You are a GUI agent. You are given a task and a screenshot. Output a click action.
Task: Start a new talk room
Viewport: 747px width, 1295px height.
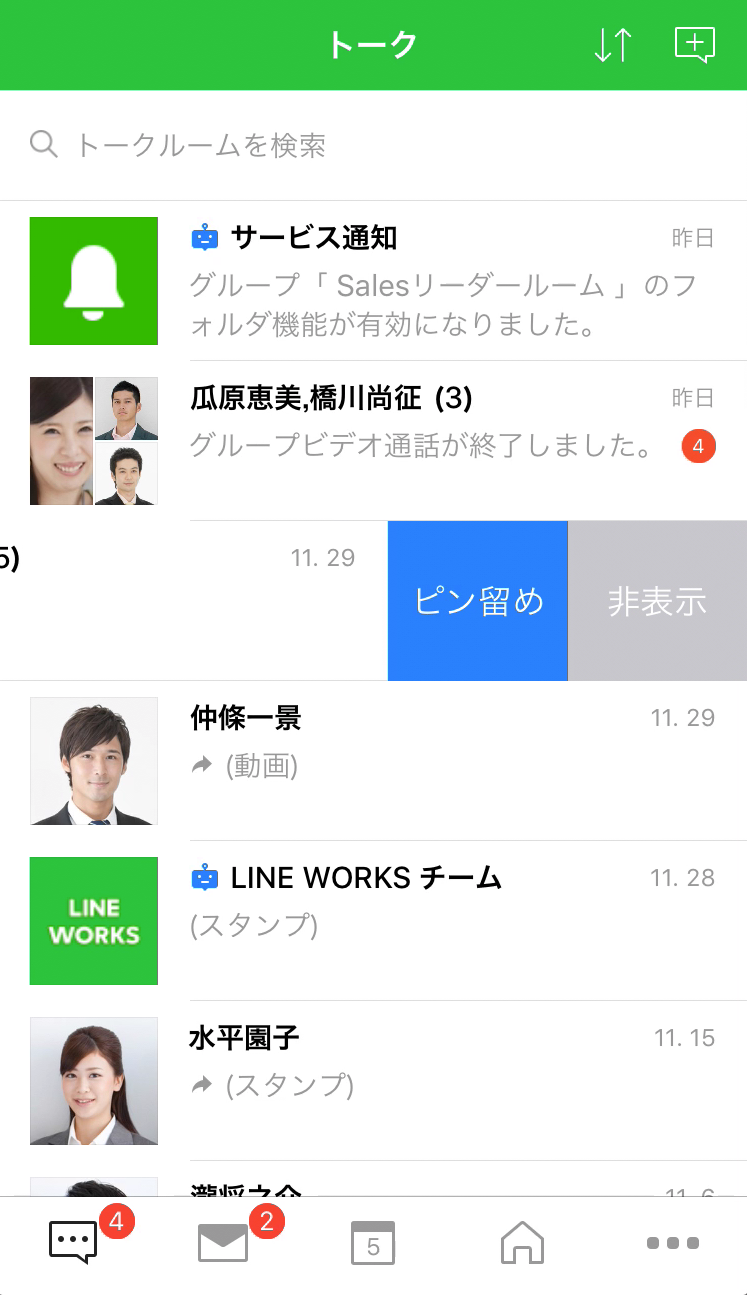[x=695, y=45]
